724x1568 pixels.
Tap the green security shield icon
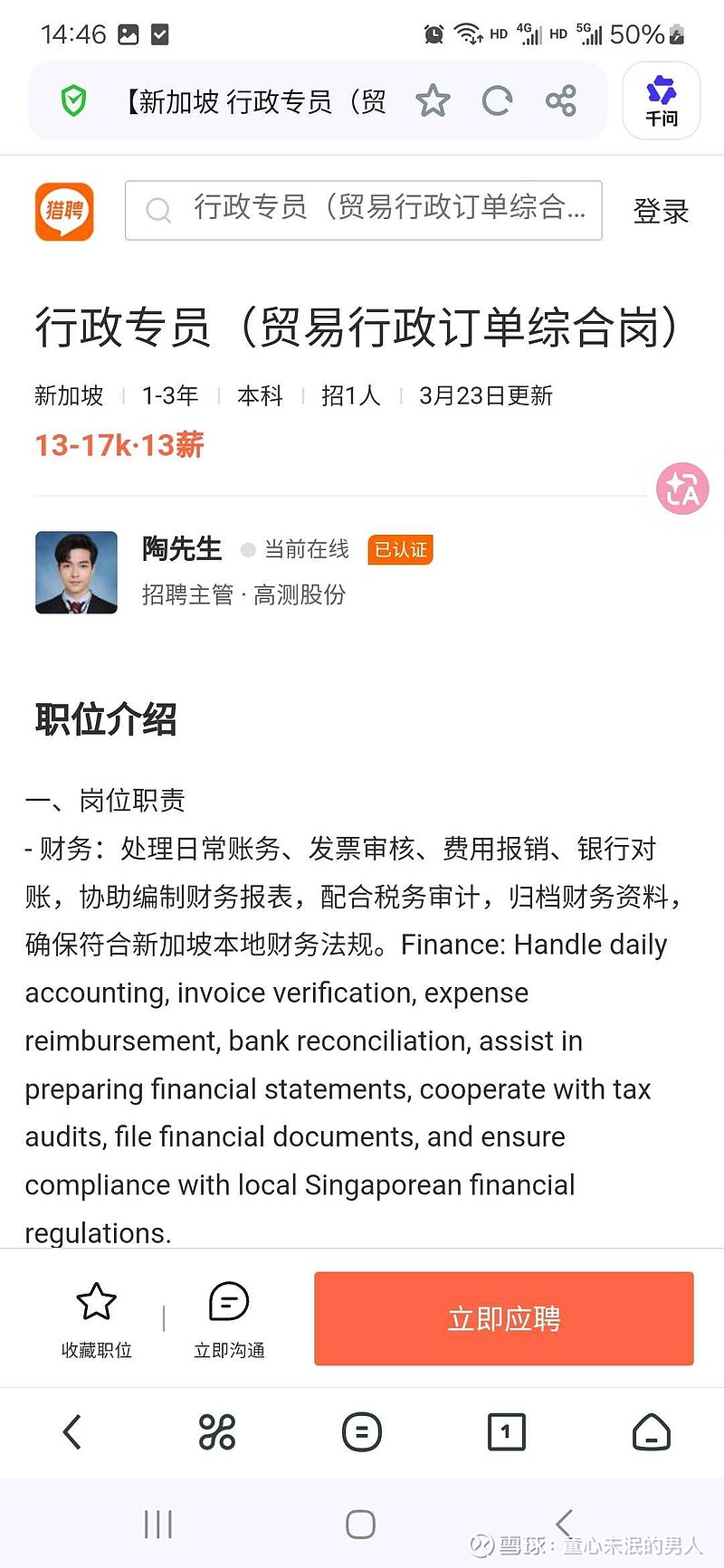tap(76, 100)
